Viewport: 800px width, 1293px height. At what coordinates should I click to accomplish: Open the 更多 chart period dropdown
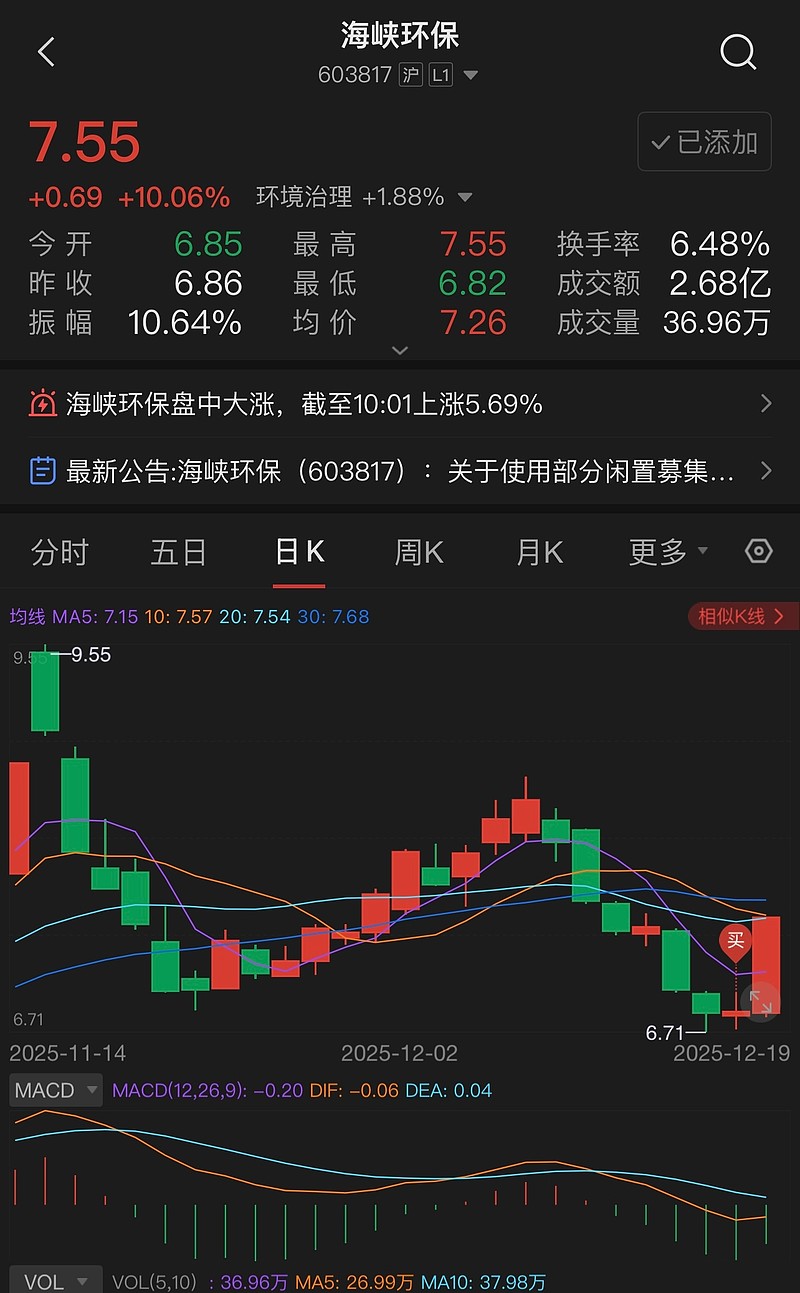click(668, 552)
